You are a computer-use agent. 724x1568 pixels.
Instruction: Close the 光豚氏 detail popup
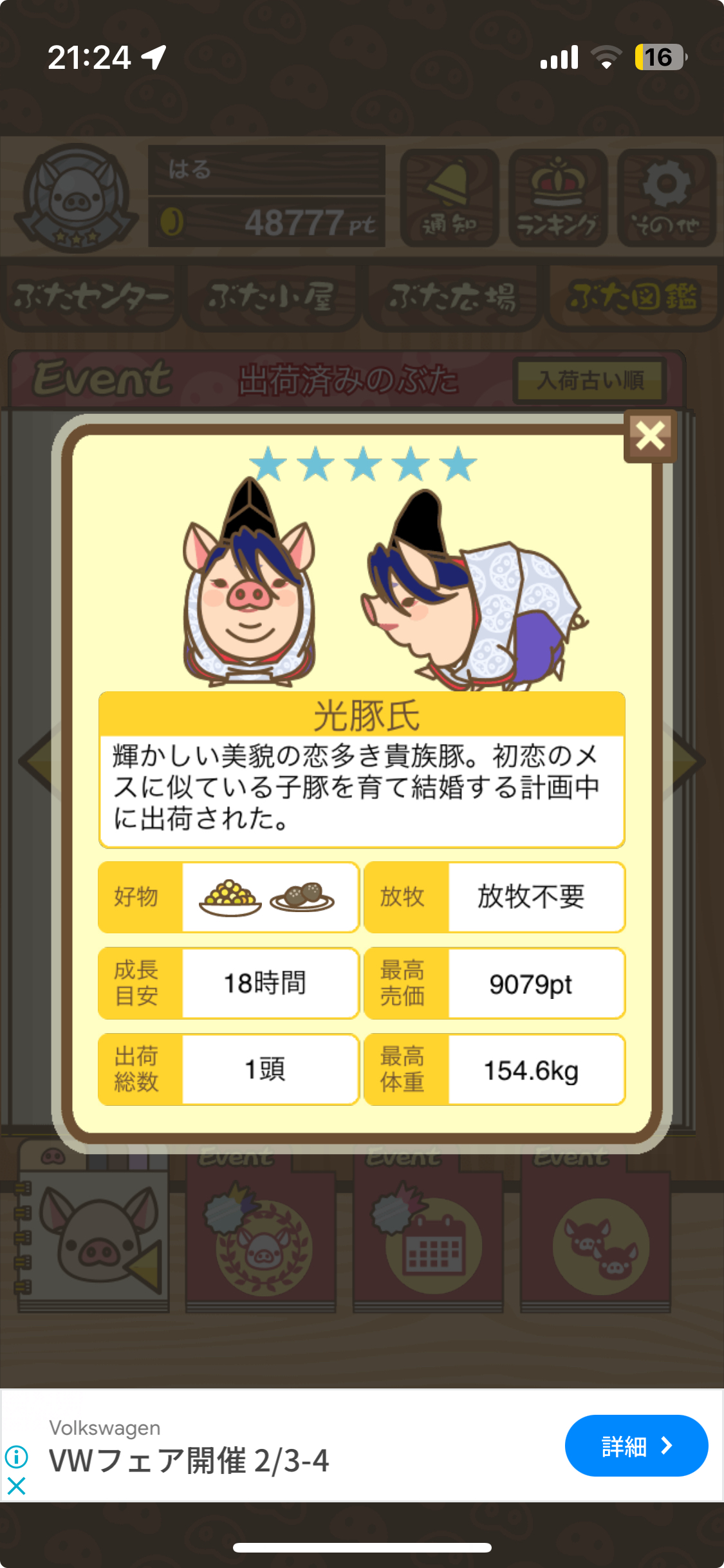click(x=650, y=436)
